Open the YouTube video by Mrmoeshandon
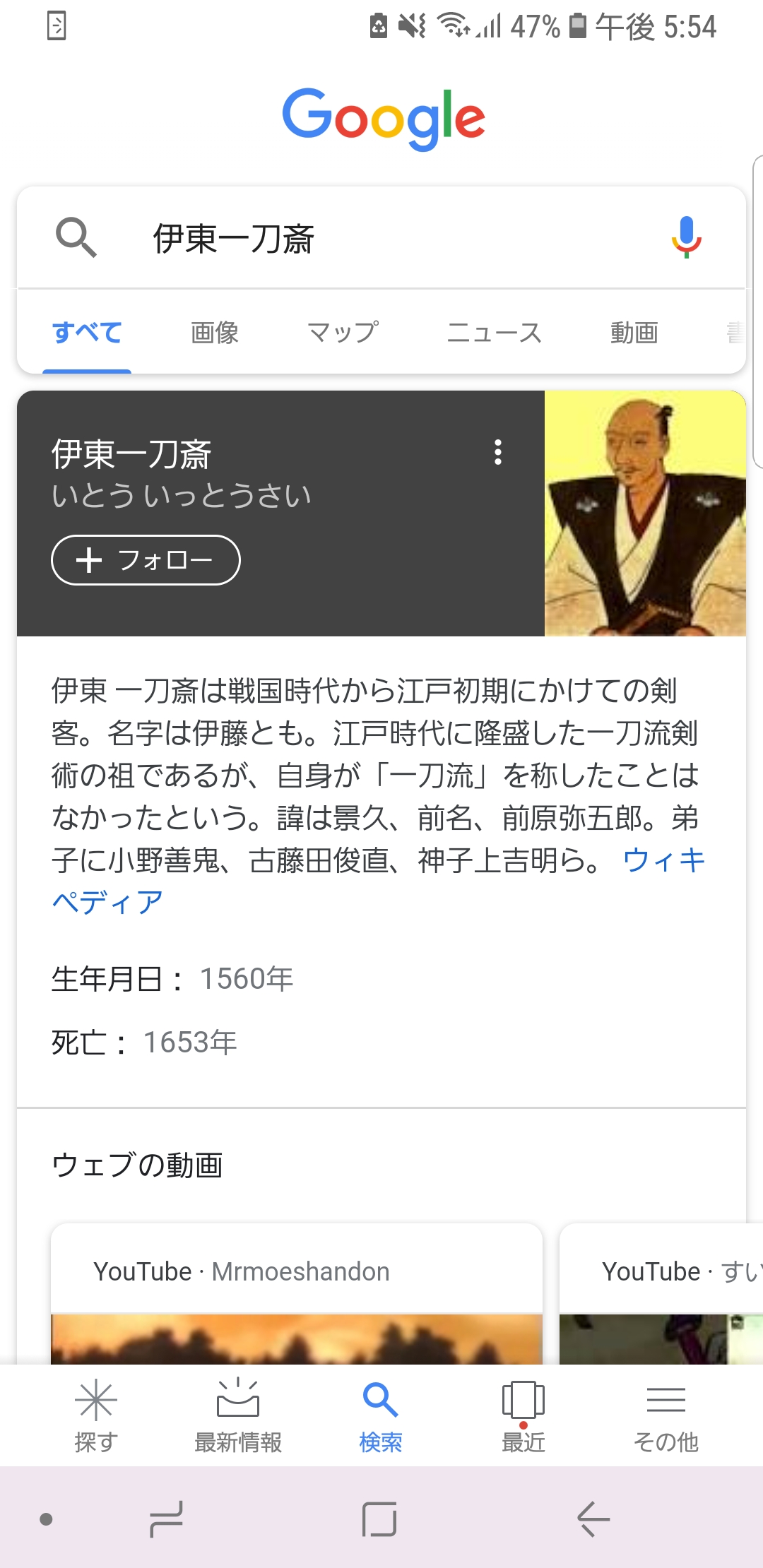 tap(297, 1293)
